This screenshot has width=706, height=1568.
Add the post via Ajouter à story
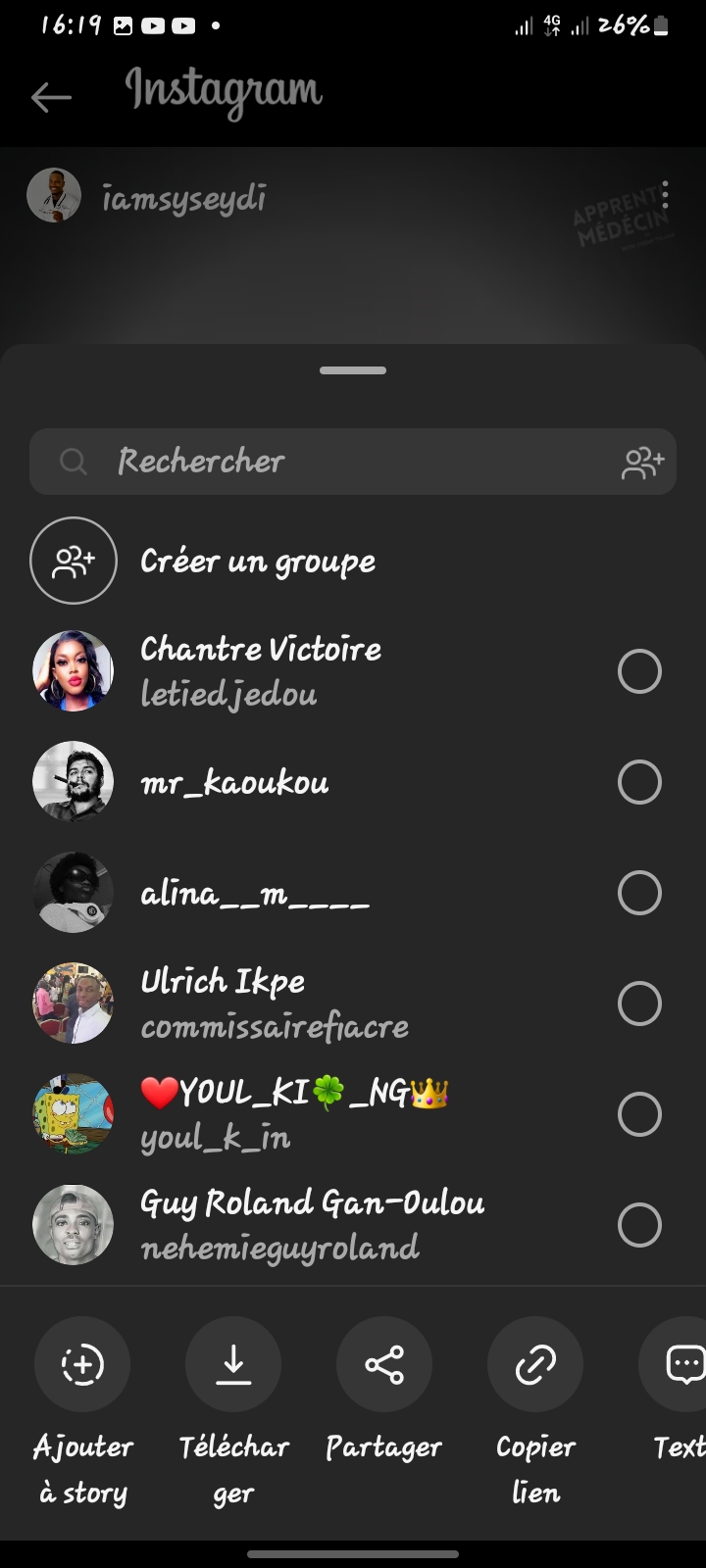pos(82,1364)
